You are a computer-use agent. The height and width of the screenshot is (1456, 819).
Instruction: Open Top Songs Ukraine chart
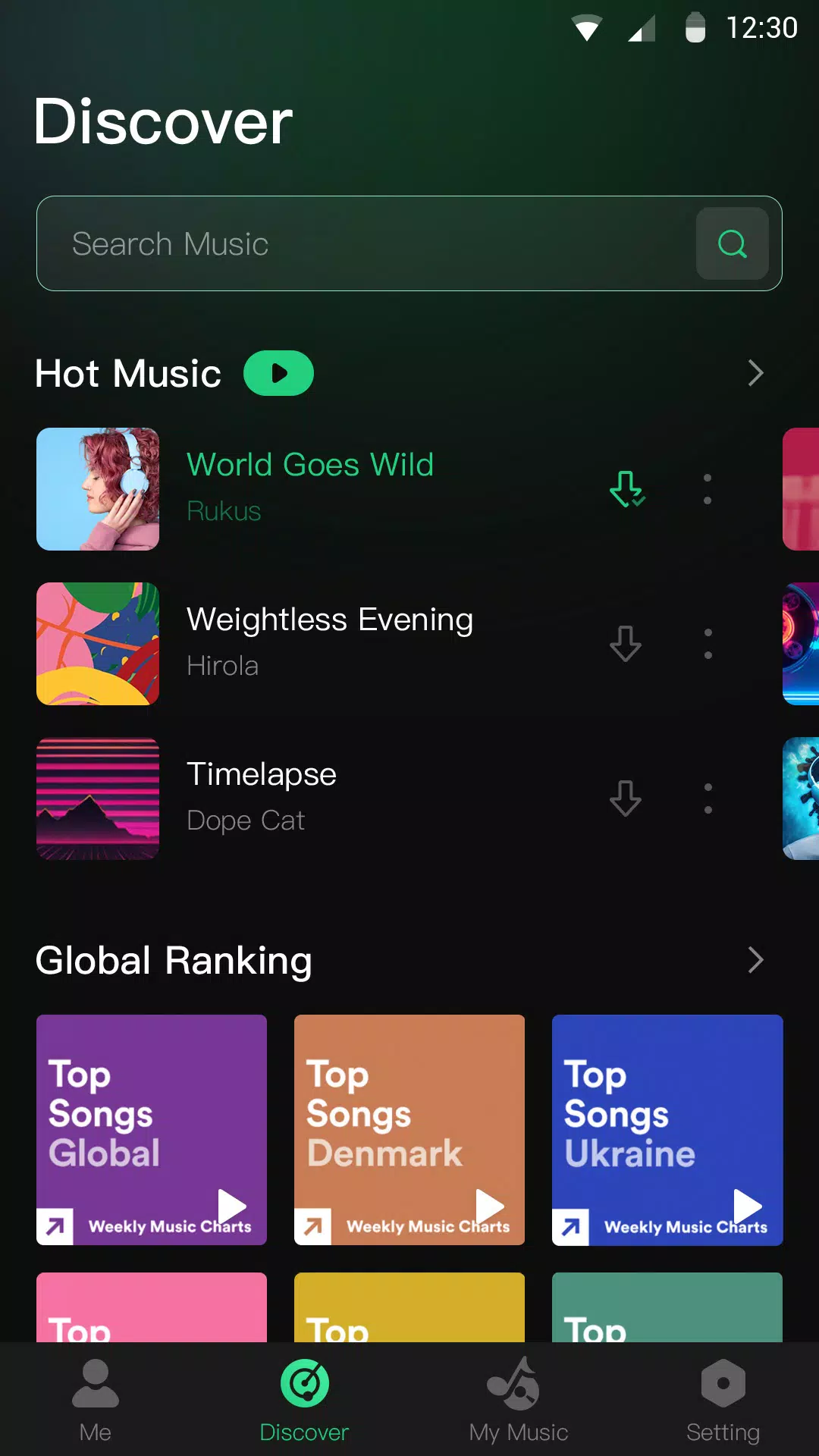click(667, 1130)
